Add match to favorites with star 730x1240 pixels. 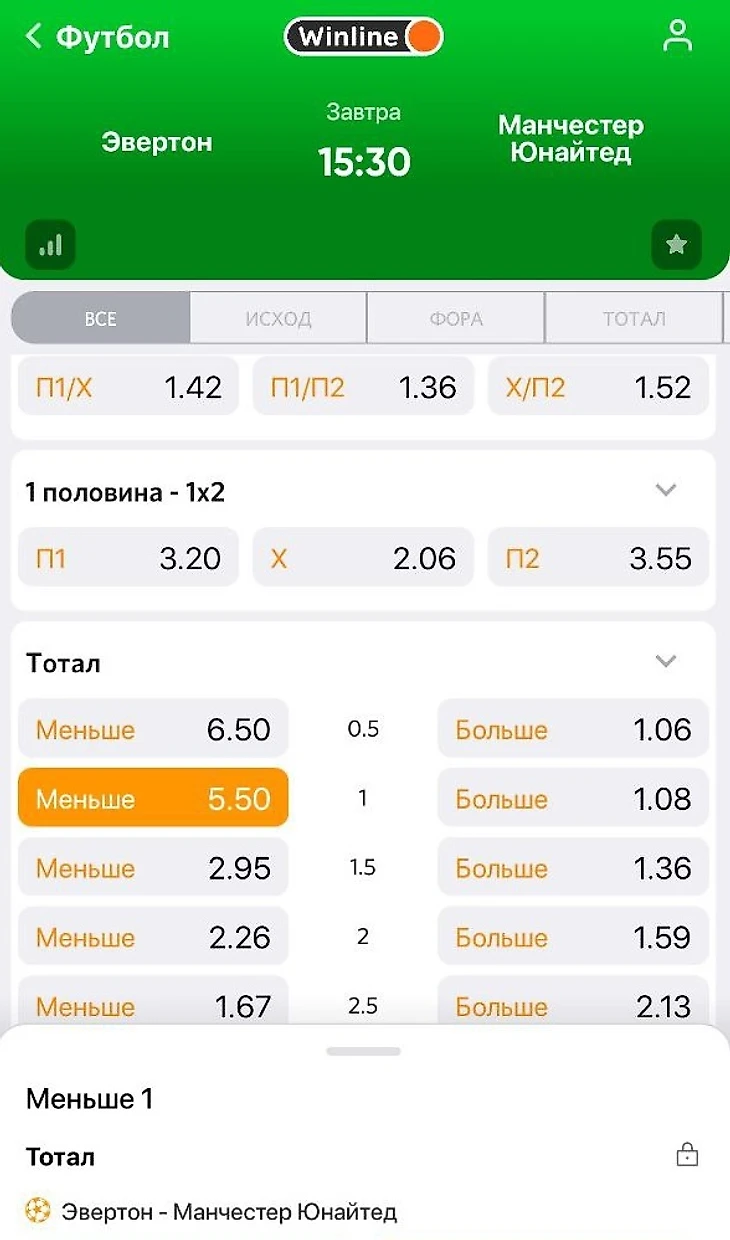click(676, 244)
